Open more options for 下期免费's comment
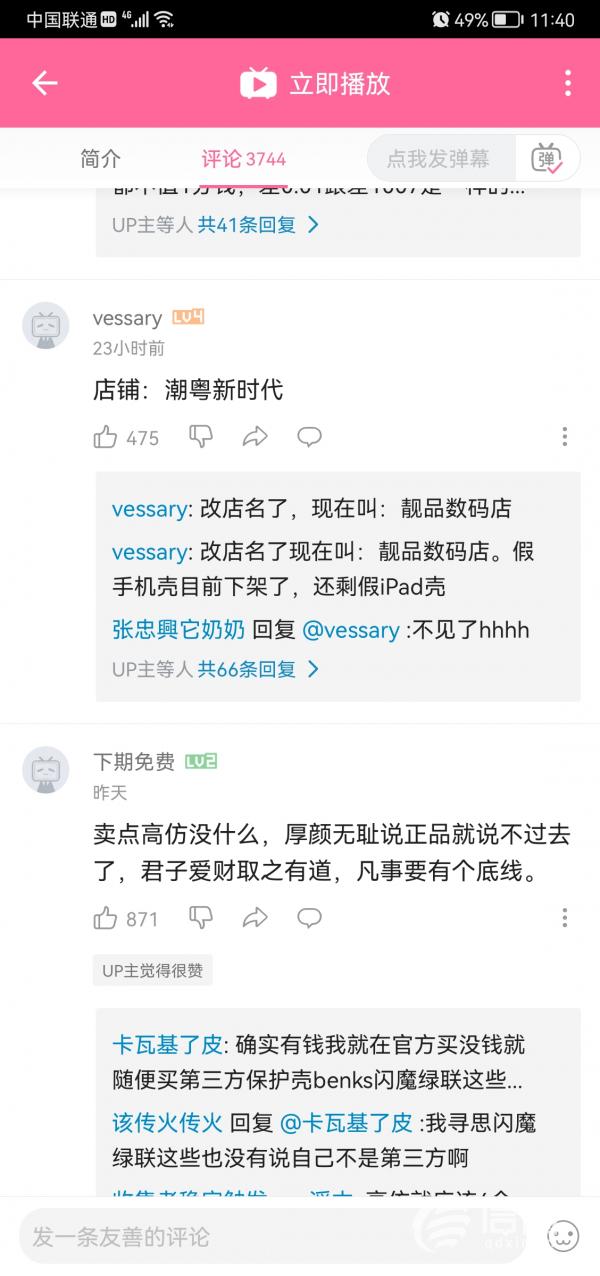 pos(565,918)
